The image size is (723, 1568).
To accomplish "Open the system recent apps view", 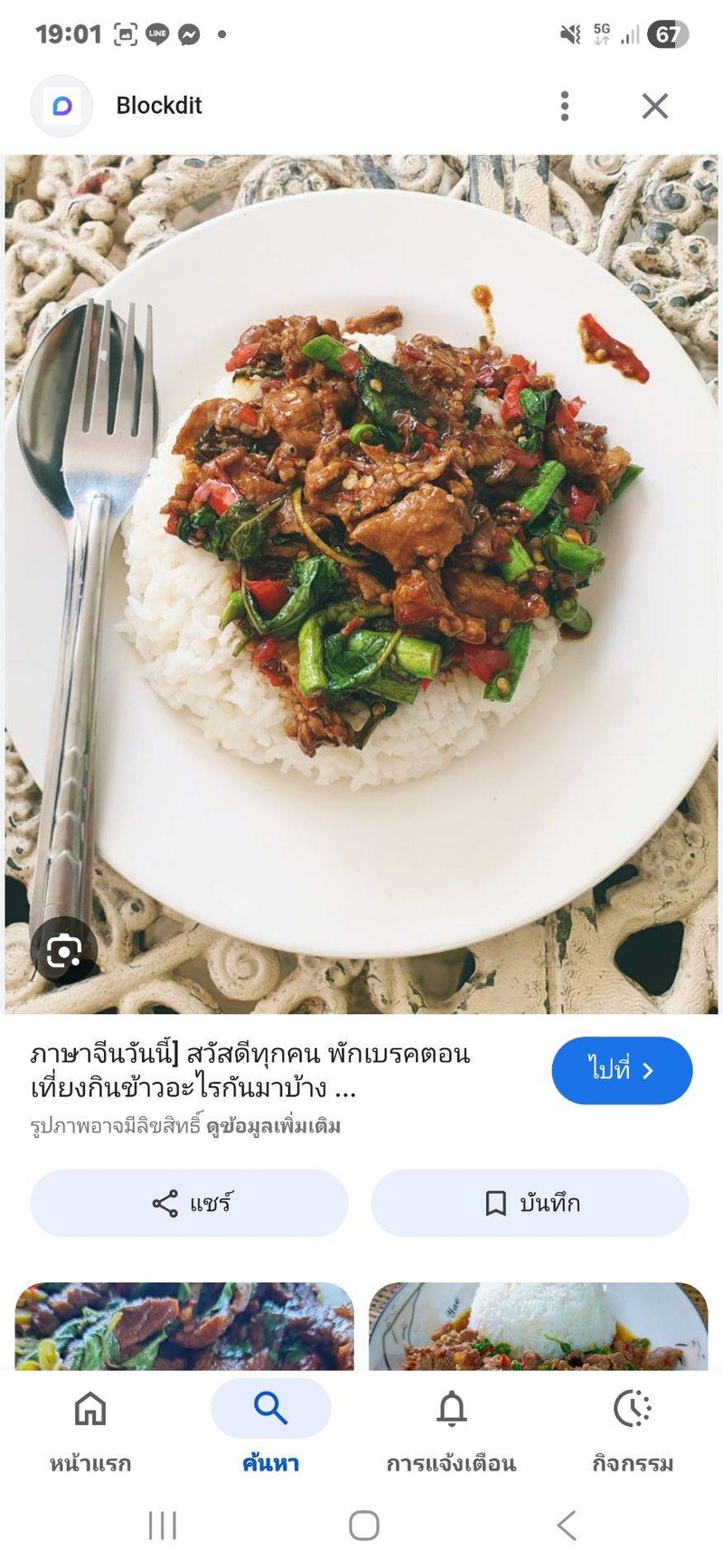I will [163, 1525].
